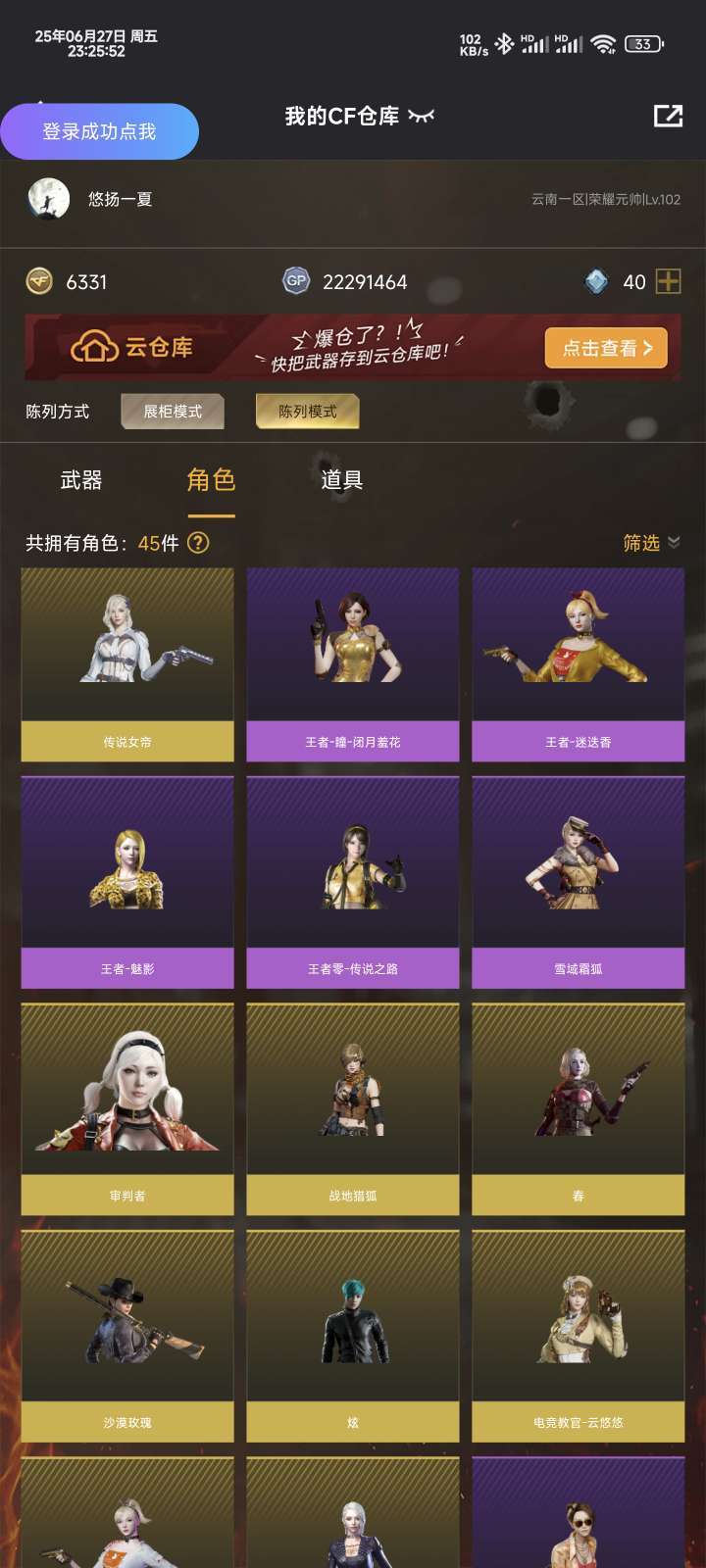Select 陈列模式 display mode
706x1568 pixels.
[x=307, y=412]
